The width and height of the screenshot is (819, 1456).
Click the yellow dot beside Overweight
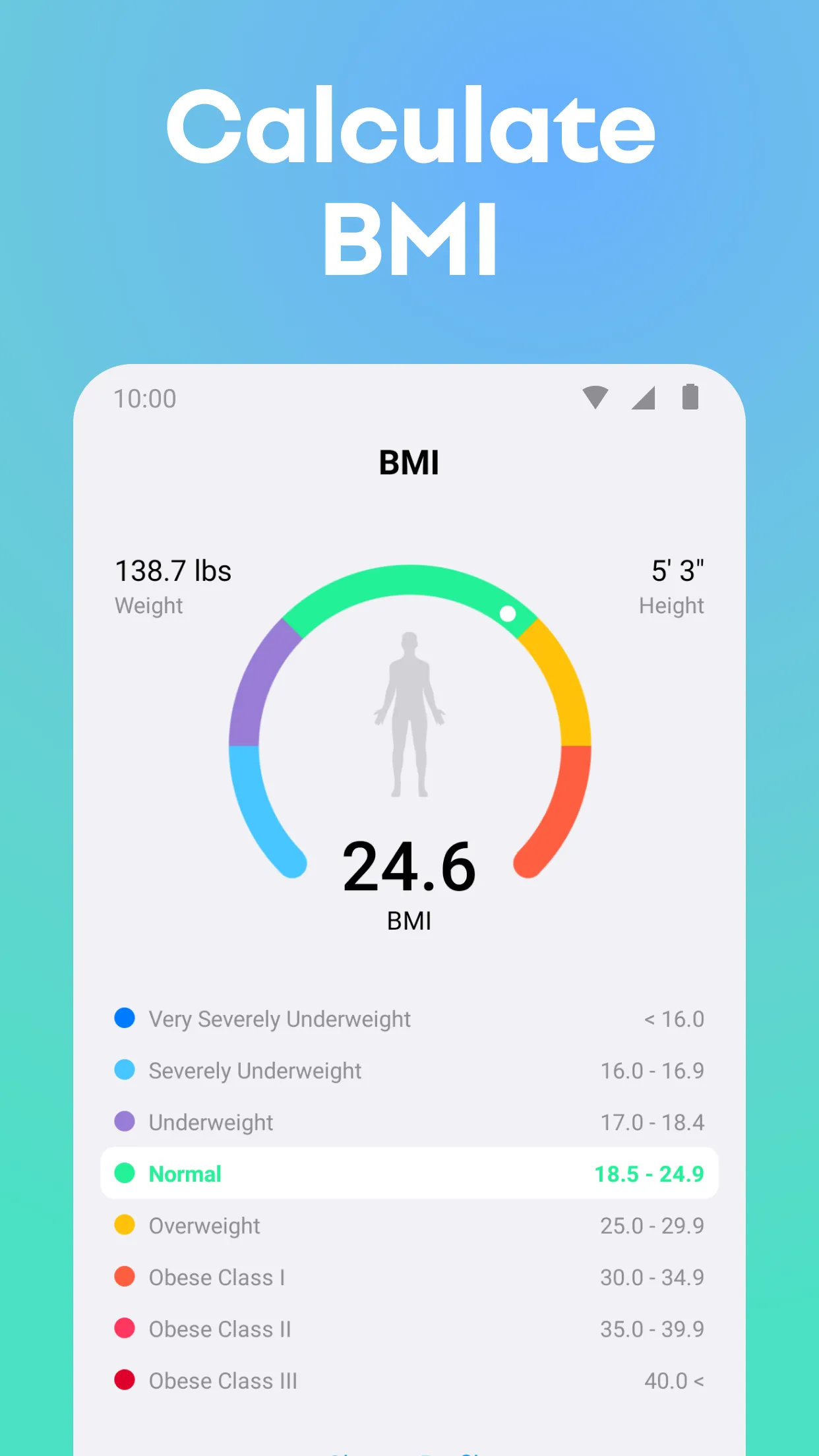tap(124, 1225)
